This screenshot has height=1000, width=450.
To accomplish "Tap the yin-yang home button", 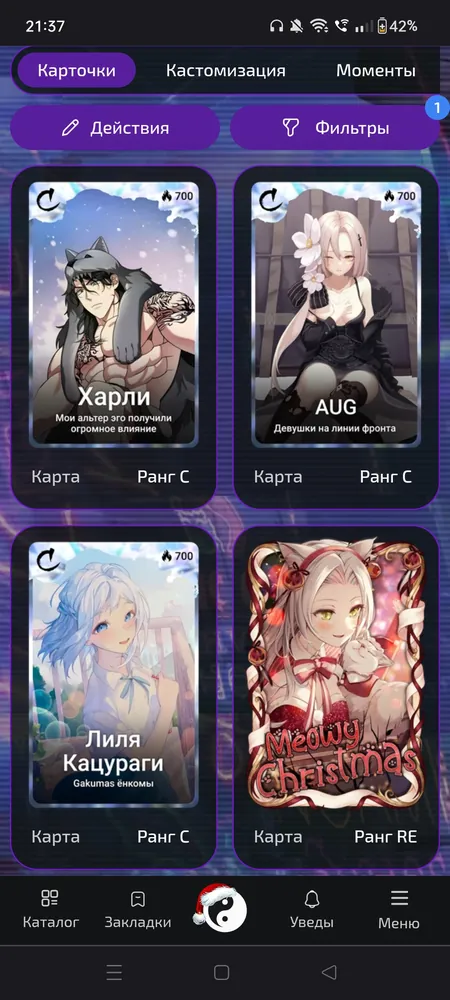I will tap(220, 908).
